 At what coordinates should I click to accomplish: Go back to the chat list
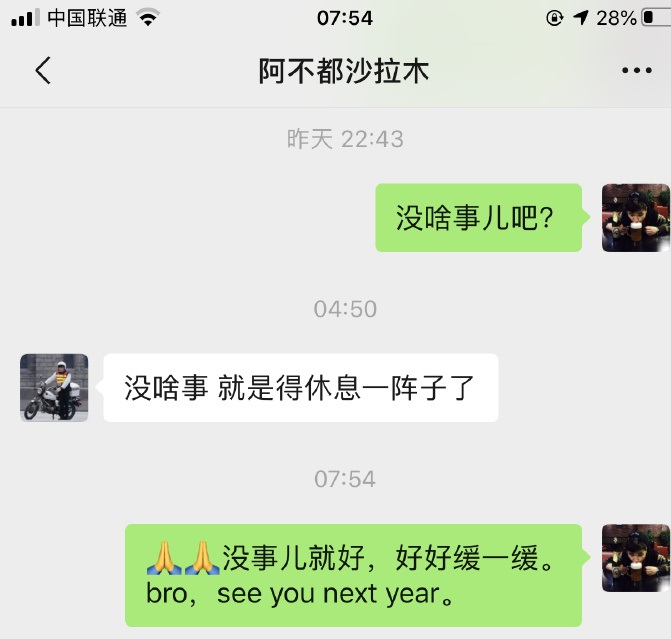(42, 71)
